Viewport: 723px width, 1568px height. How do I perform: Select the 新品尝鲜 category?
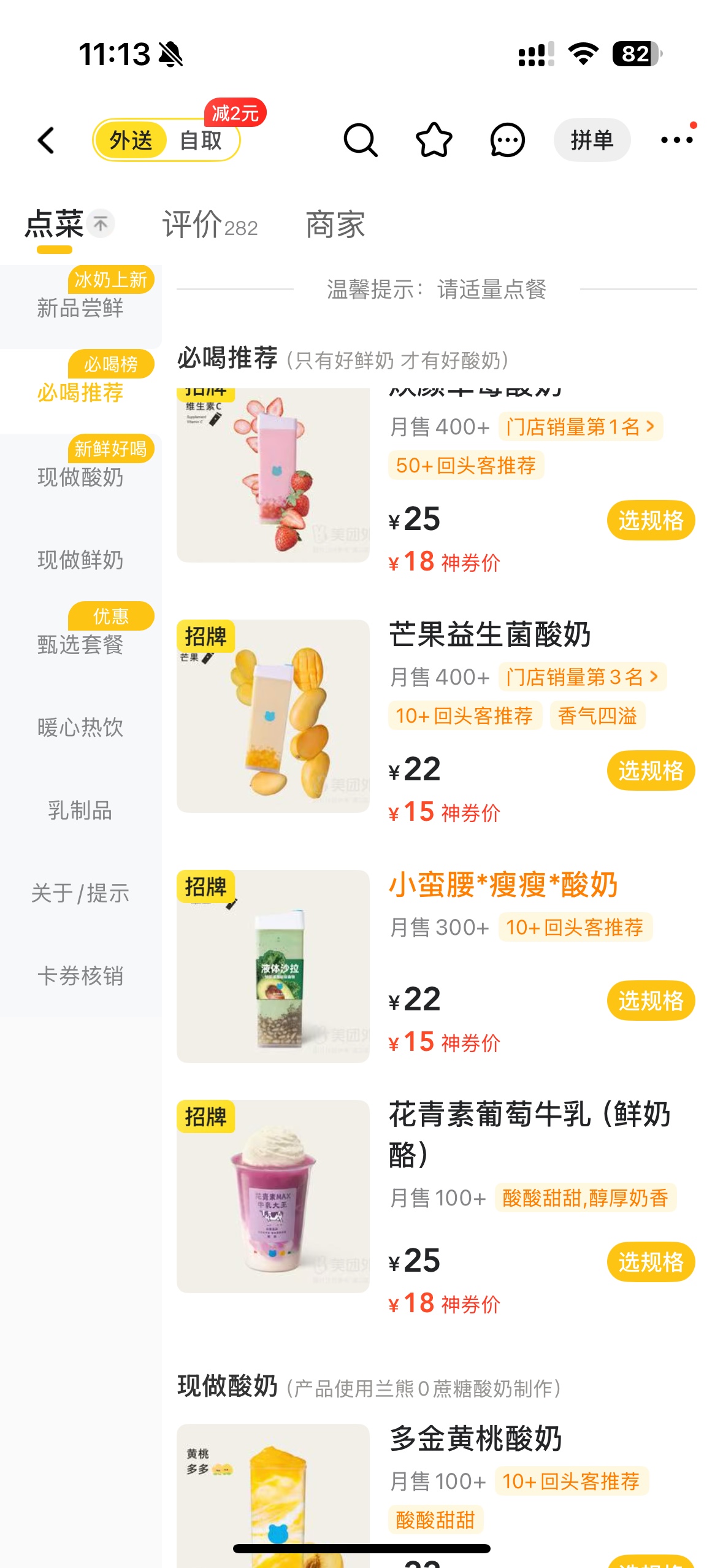[x=80, y=307]
